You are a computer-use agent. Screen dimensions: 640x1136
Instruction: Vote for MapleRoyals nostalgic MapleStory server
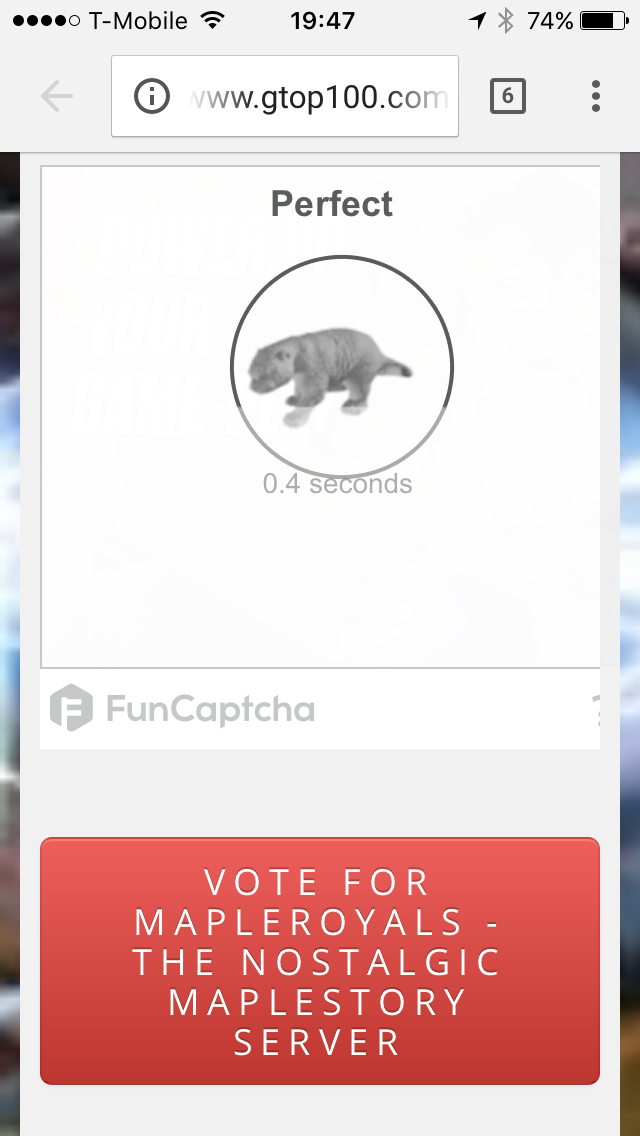point(319,960)
